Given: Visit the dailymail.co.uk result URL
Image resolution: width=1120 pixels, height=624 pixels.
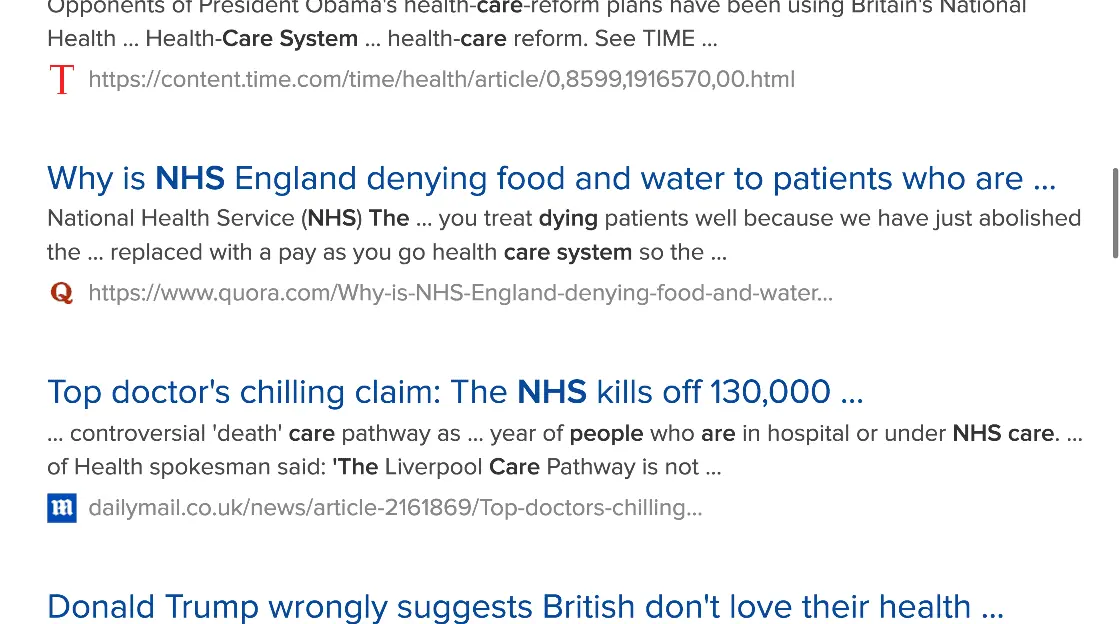Looking at the screenshot, I should 395,508.
